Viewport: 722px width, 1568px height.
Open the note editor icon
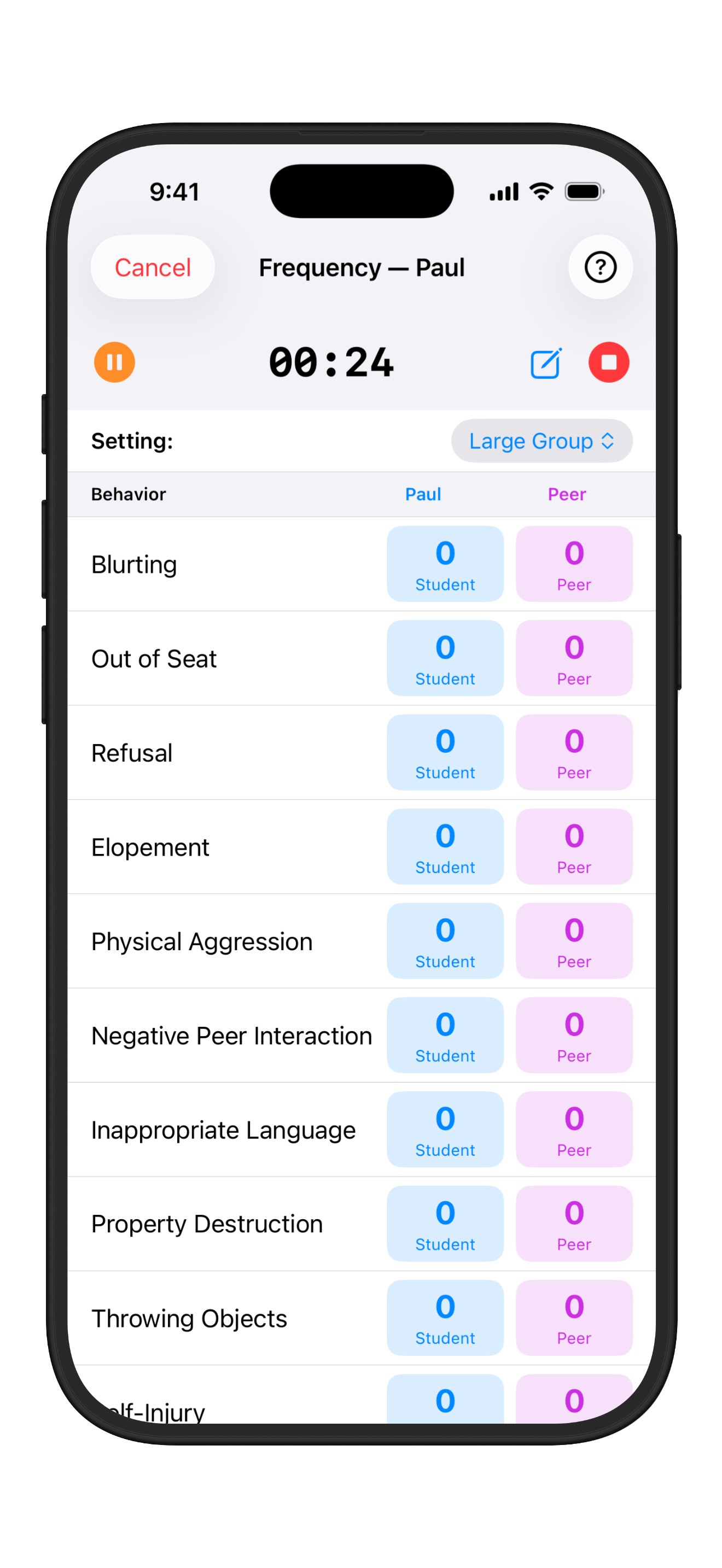(545, 364)
